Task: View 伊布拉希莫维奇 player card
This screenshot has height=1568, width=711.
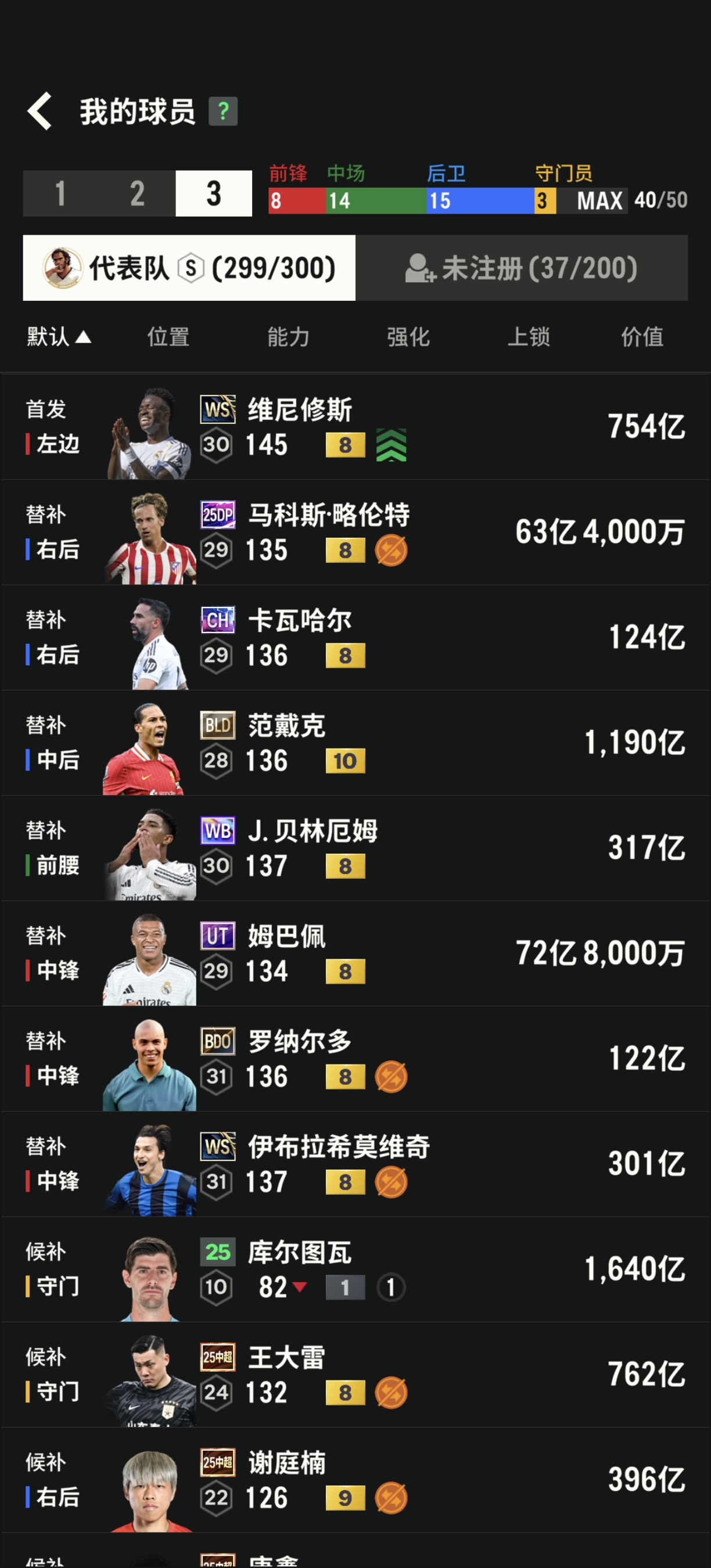Action: click(355, 1164)
